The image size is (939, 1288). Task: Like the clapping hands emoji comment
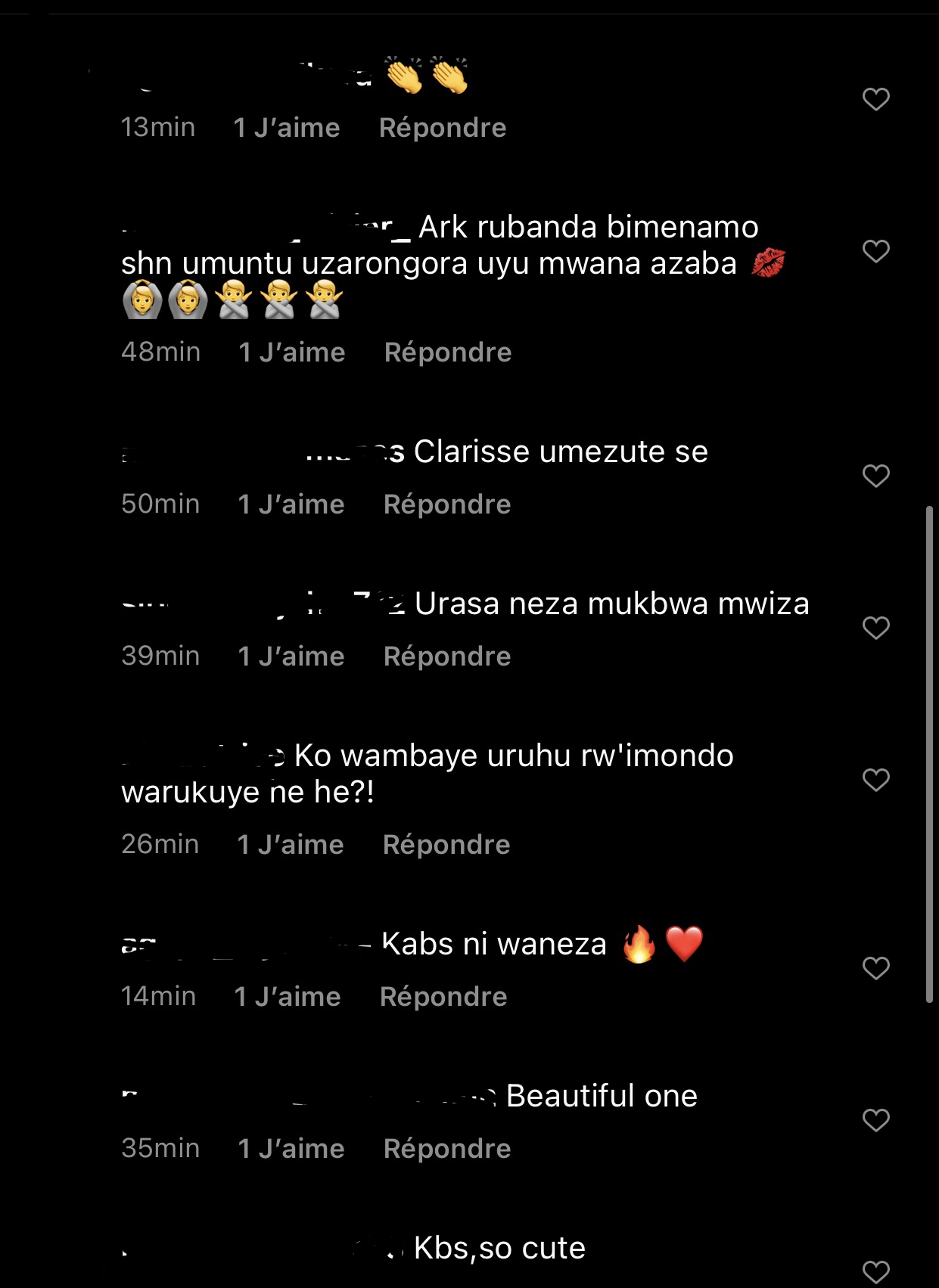coord(876,99)
